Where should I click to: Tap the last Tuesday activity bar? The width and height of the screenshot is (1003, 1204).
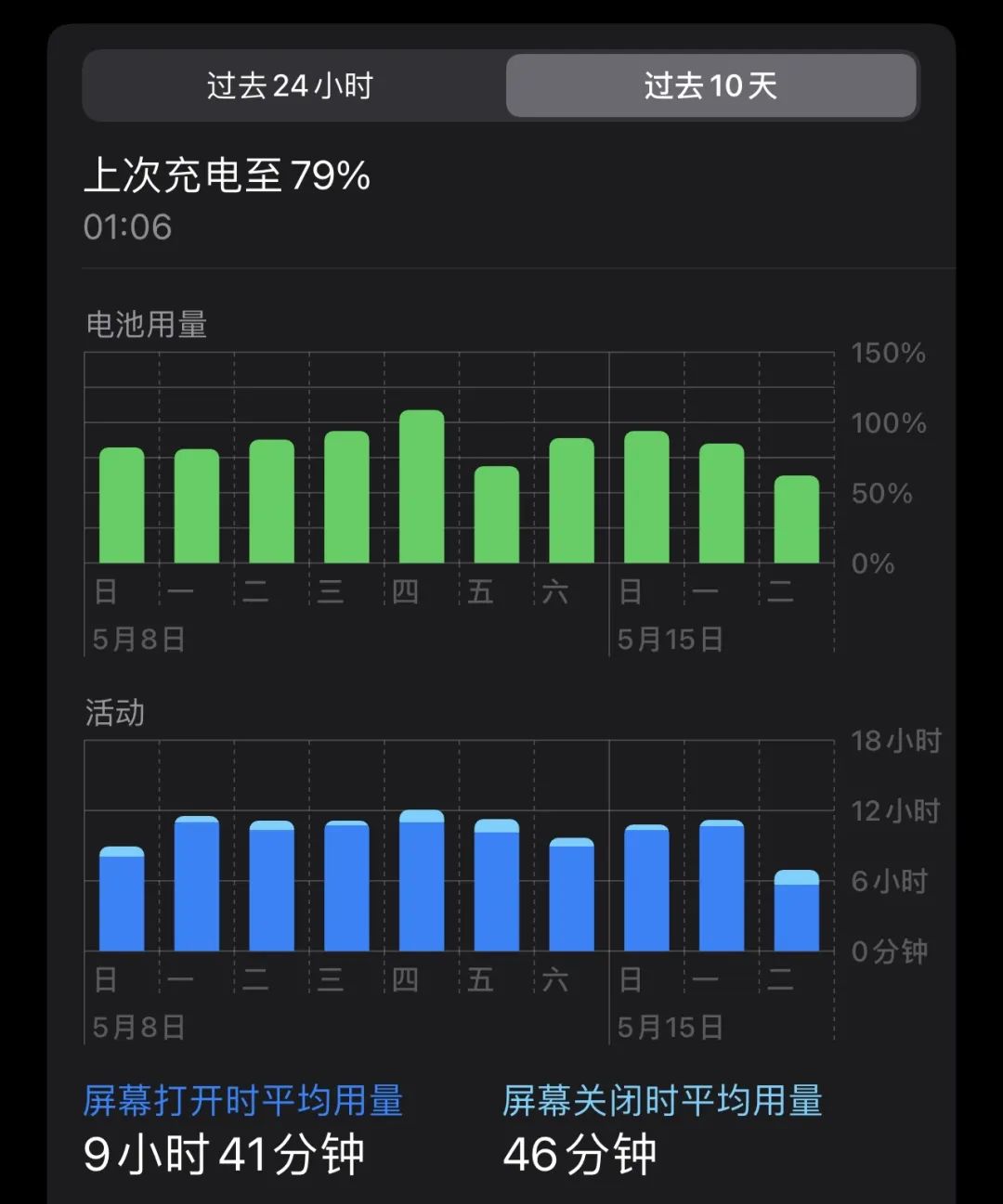coord(797,910)
